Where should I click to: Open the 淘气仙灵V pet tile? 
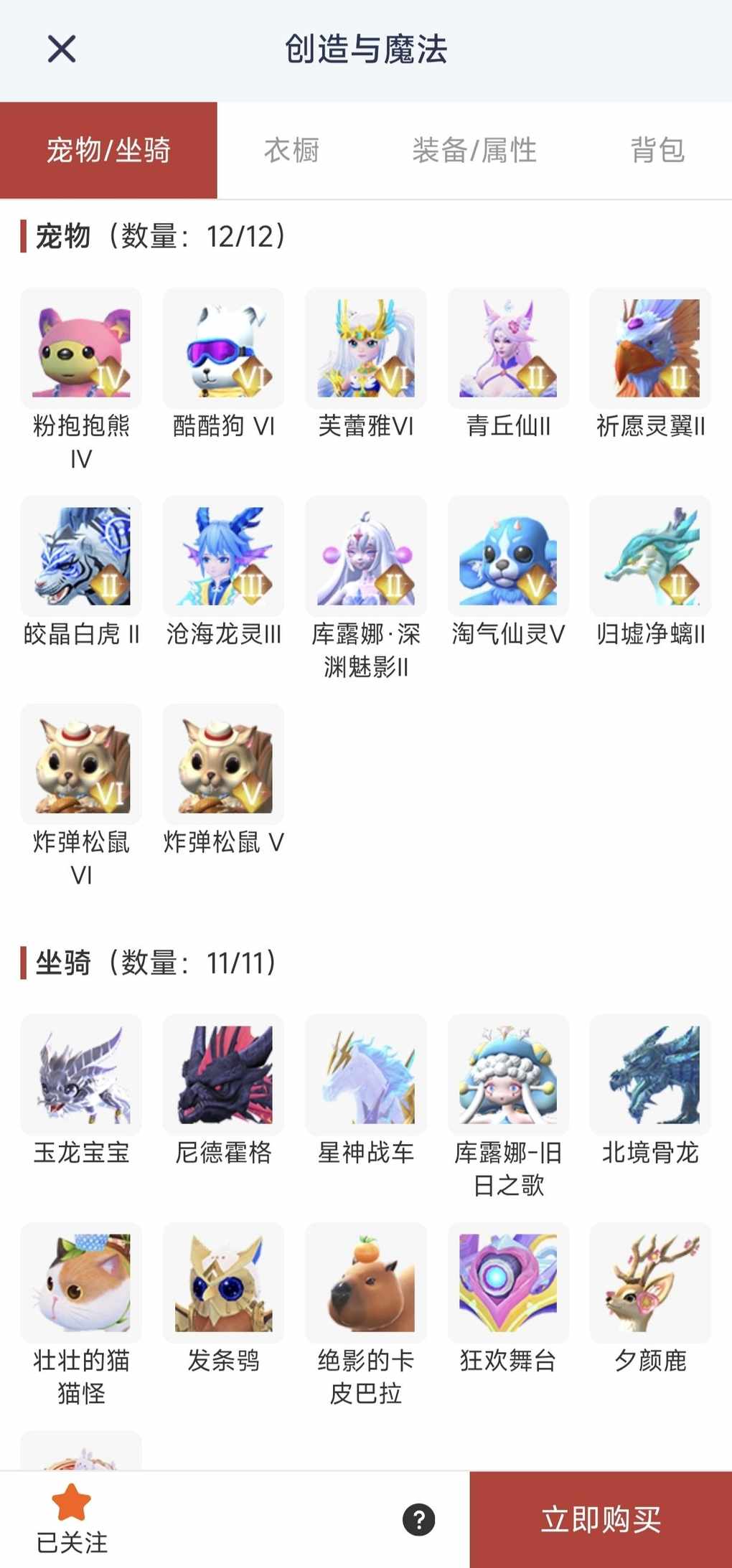(508, 557)
